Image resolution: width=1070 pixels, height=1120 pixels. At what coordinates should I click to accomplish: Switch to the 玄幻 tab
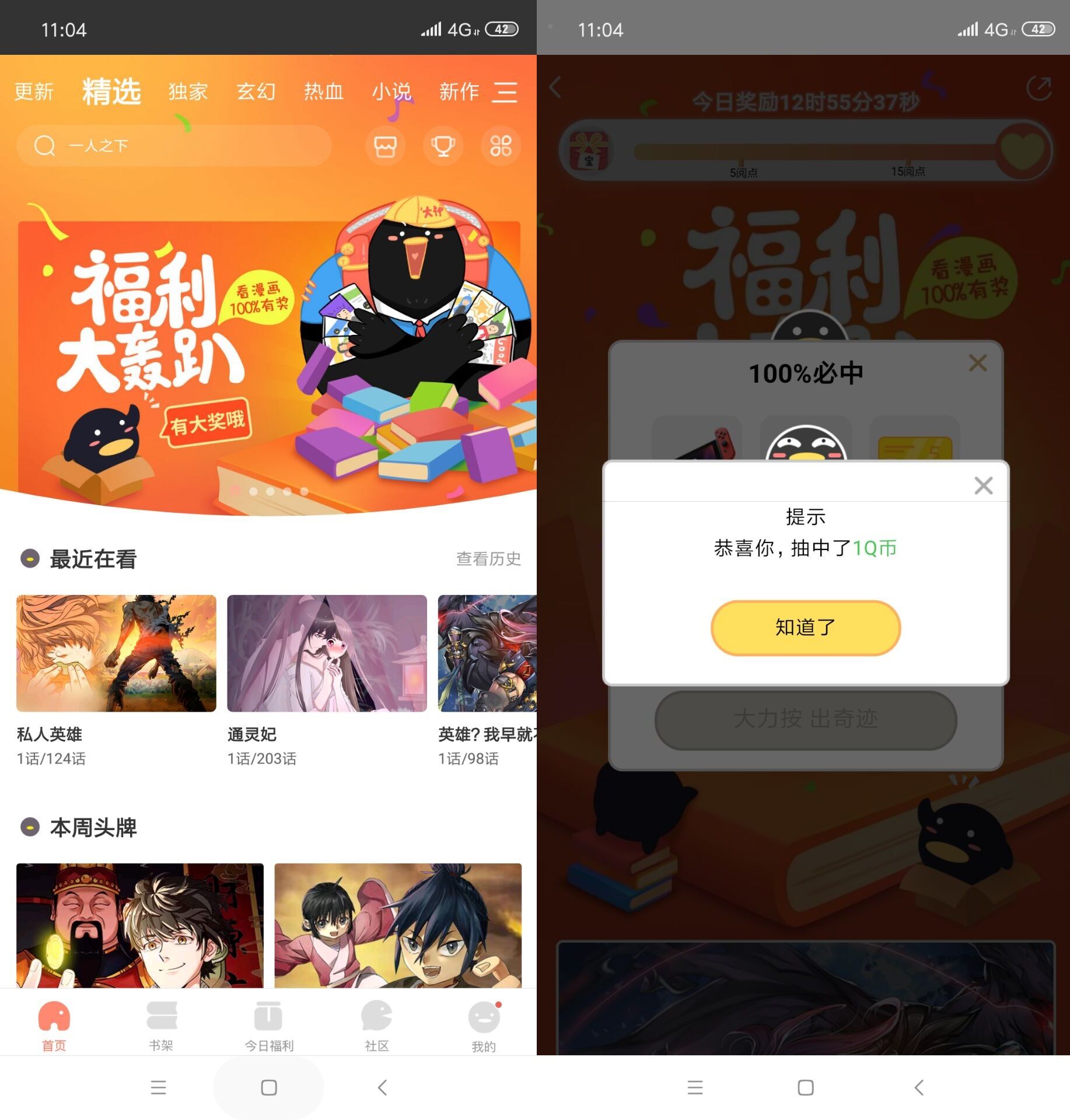256,92
